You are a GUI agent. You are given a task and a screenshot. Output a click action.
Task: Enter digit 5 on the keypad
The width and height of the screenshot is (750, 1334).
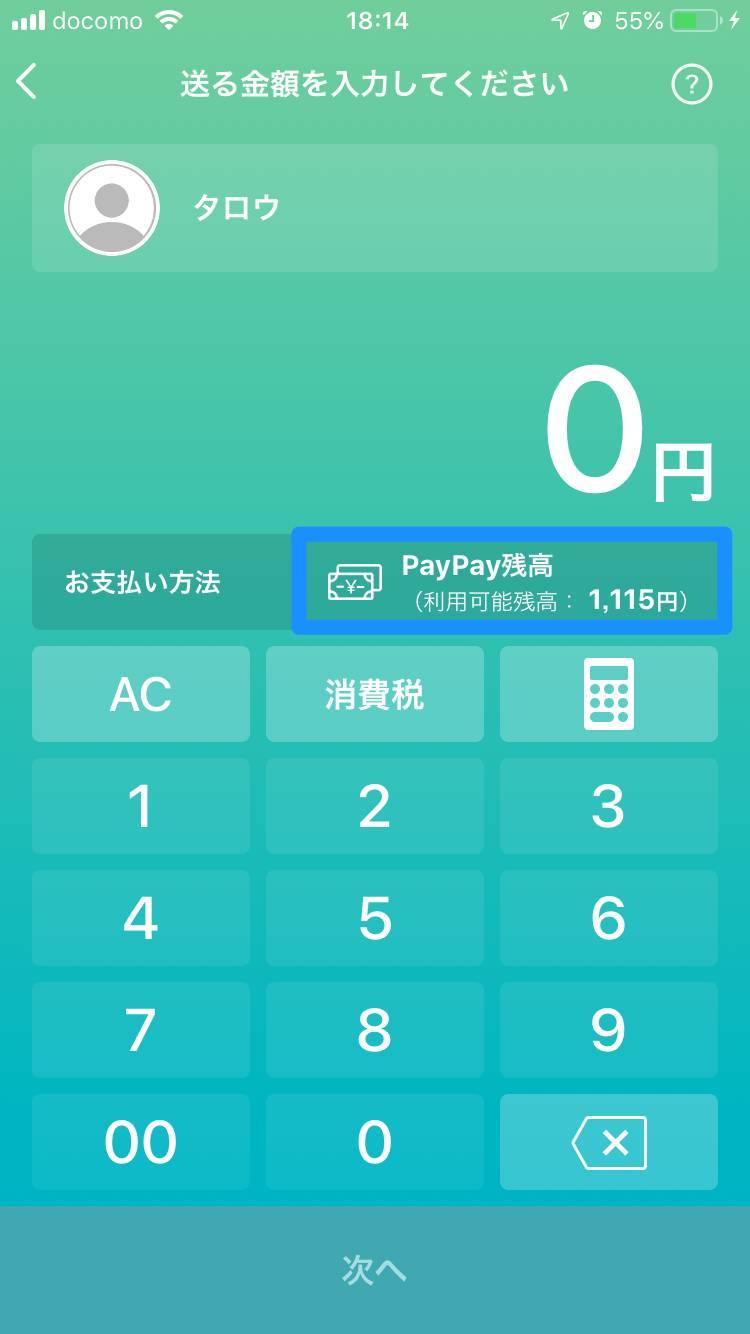tap(375, 918)
